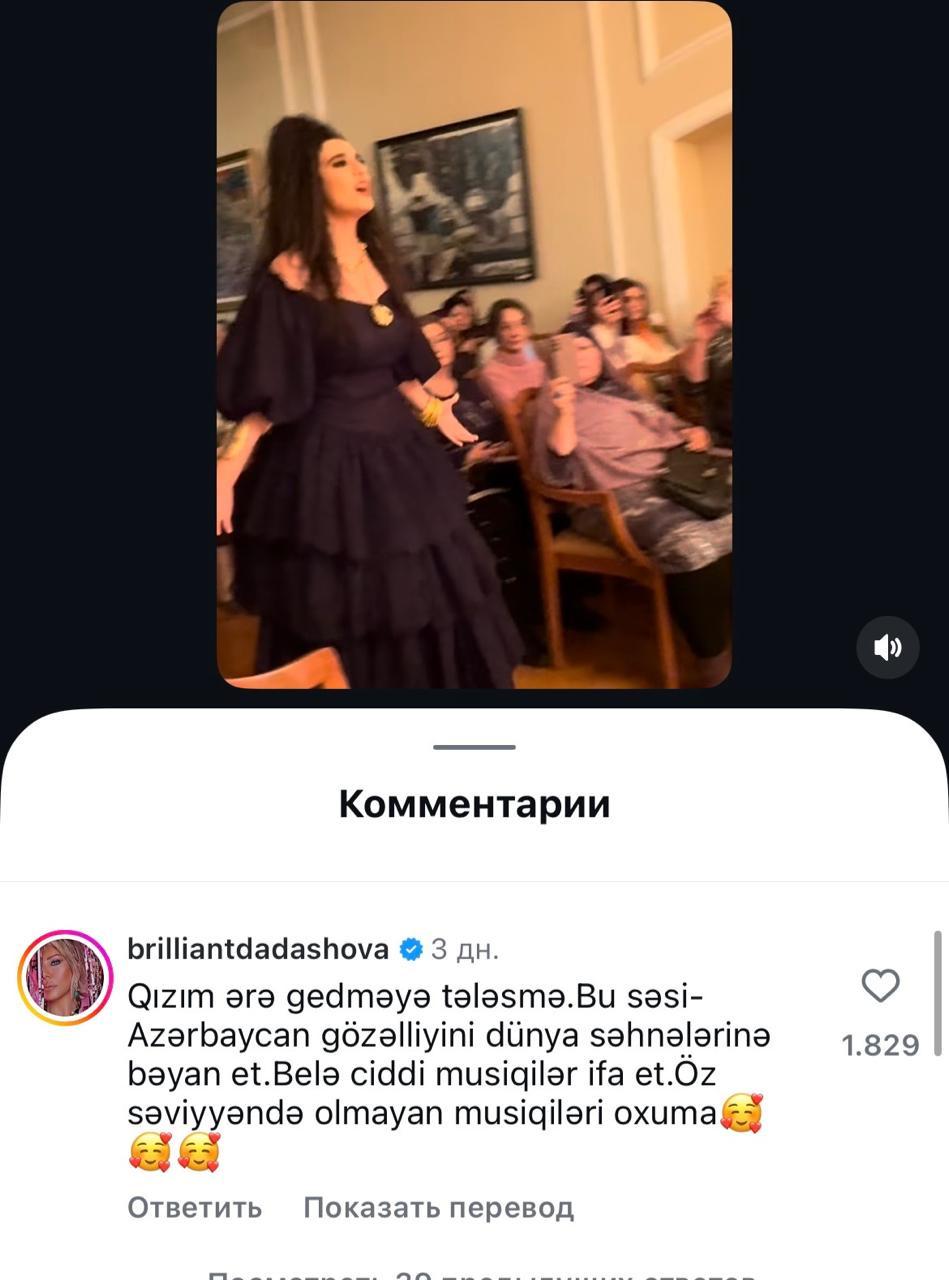Viewport: 949px width, 1280px height.
Task: Open brilliantdadashova's profile picture
Action: click(x=65, y=978)
